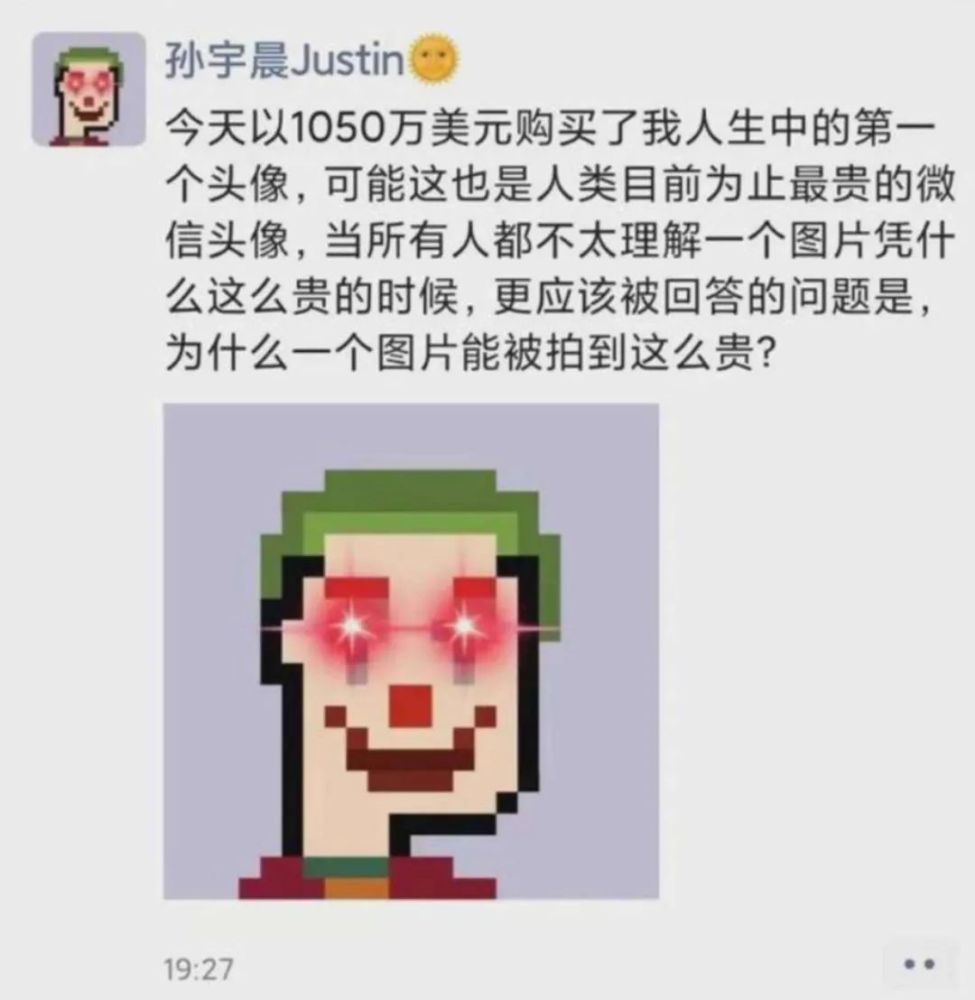Viewport: 975px width, 1000px height.
Task: Open 孙宇晨Justin's profile avatar
Action: click(88, 88)
